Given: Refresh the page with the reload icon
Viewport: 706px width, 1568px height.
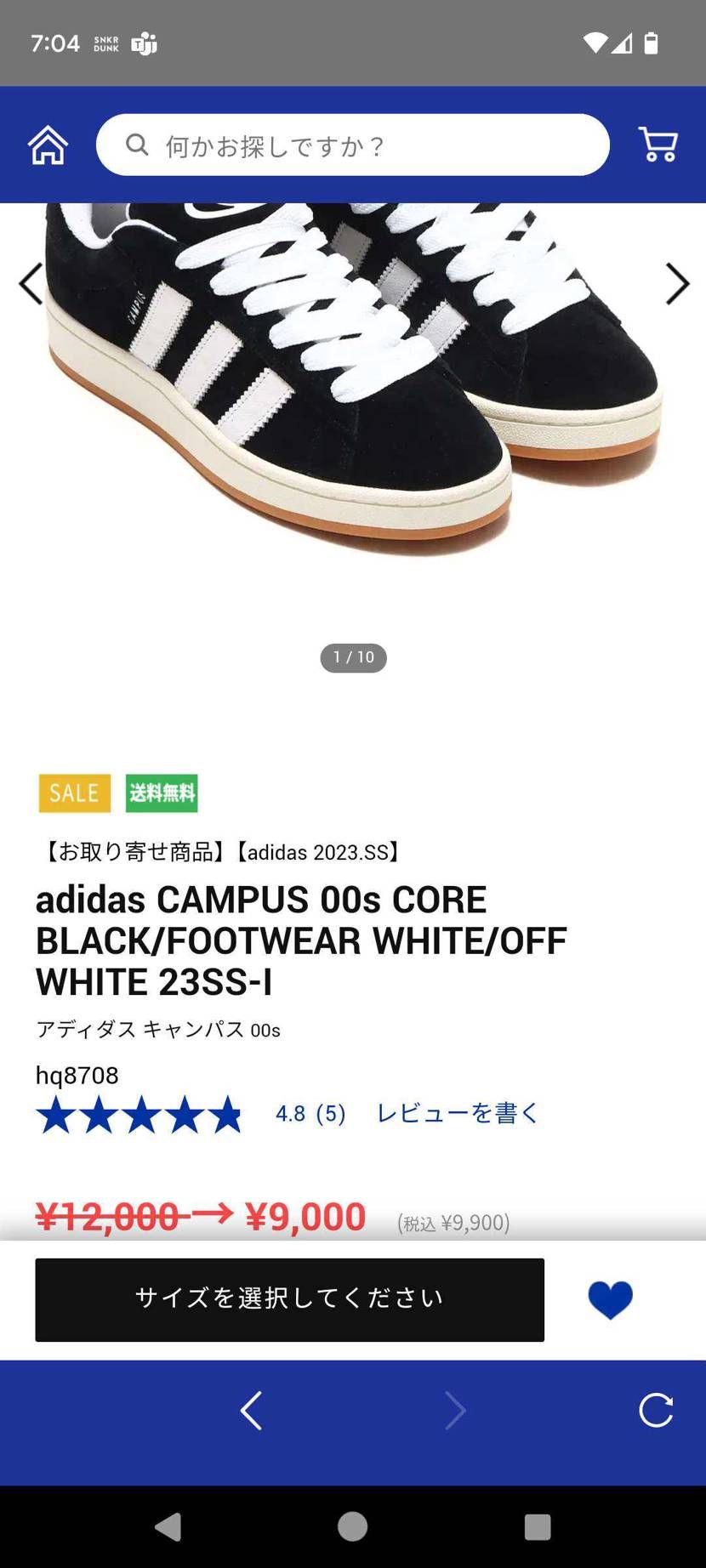Looking at the screenshot, I should 655,1411.
